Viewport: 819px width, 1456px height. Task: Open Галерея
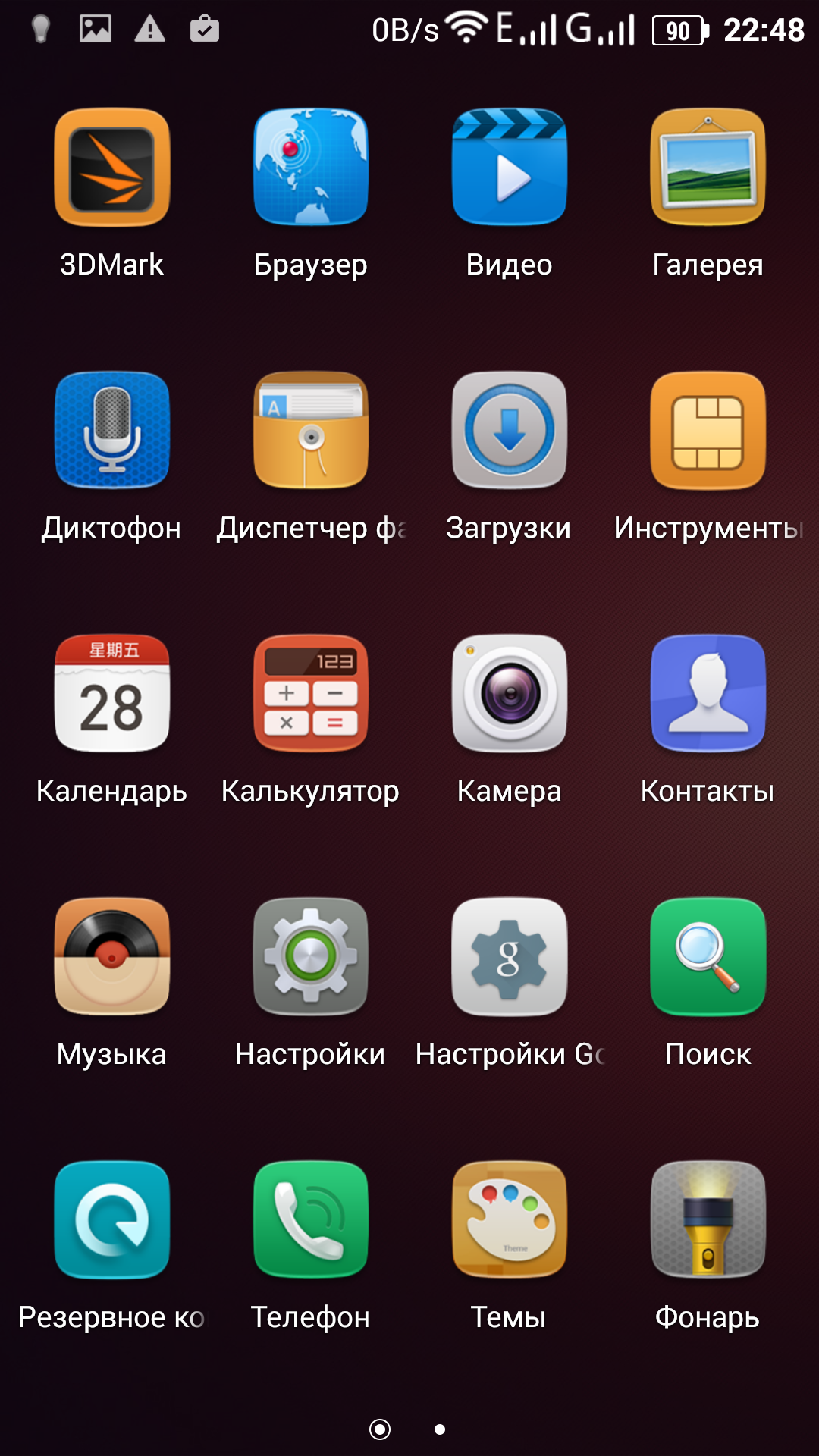708,168
